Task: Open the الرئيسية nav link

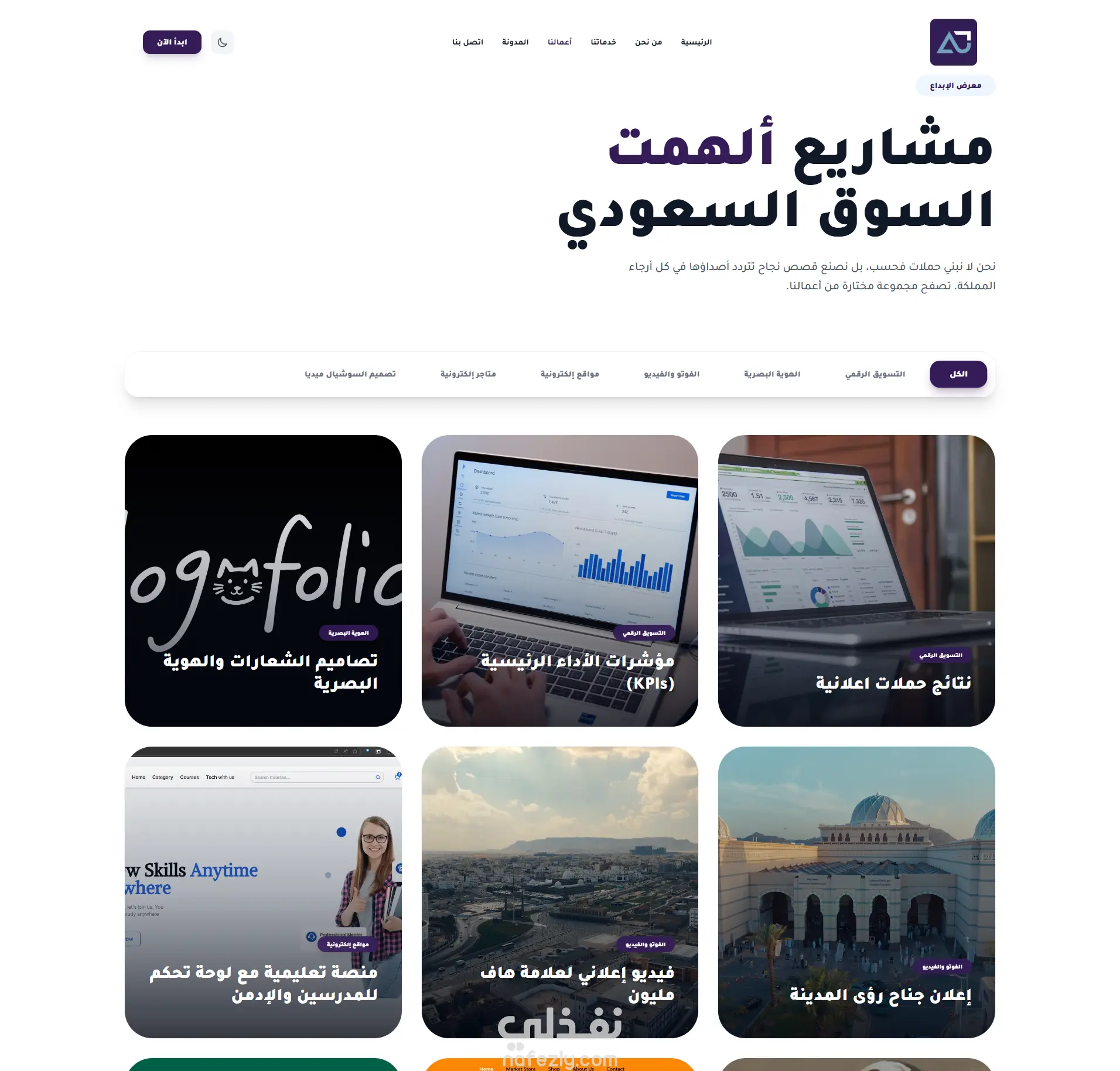Action: tap(696, 42)
